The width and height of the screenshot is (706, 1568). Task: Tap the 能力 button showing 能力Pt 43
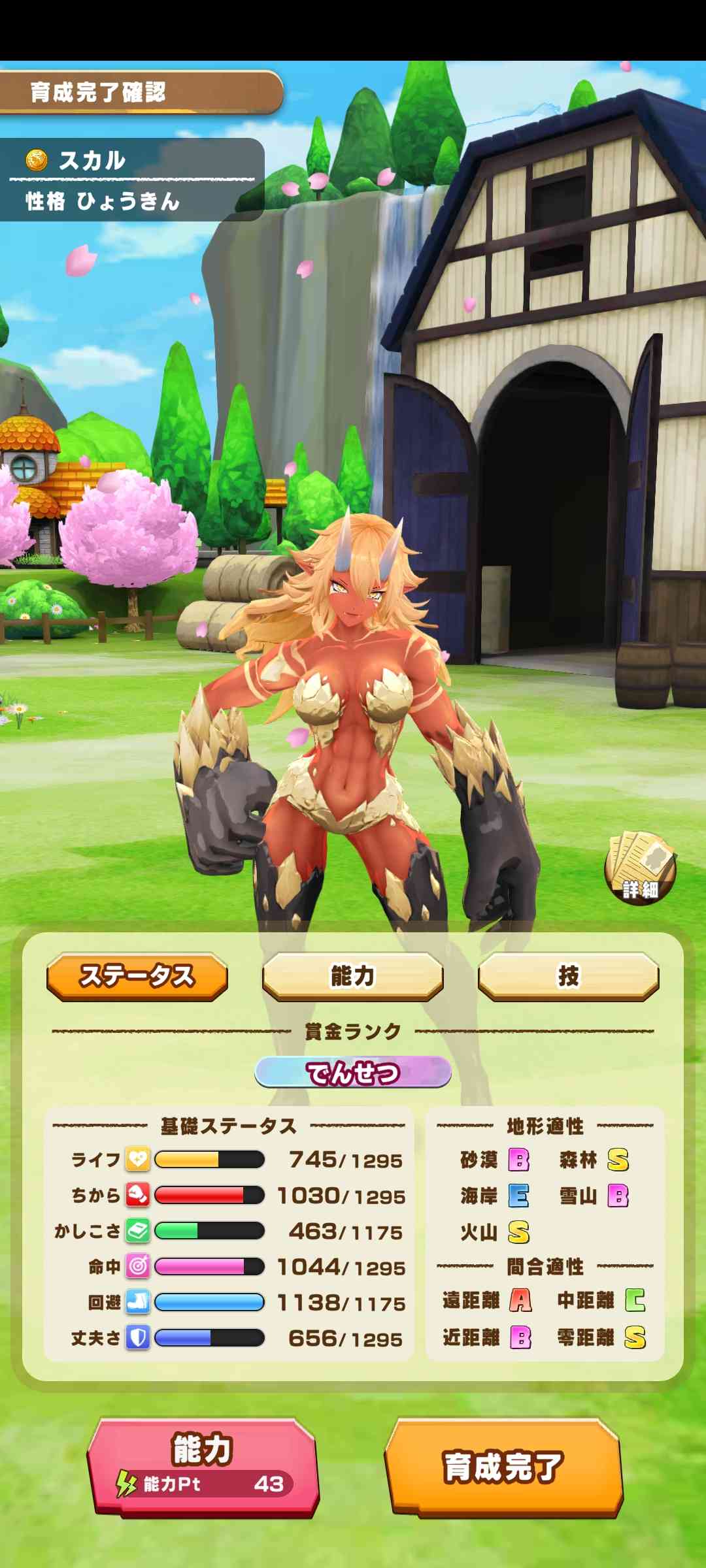[203, 1466]
